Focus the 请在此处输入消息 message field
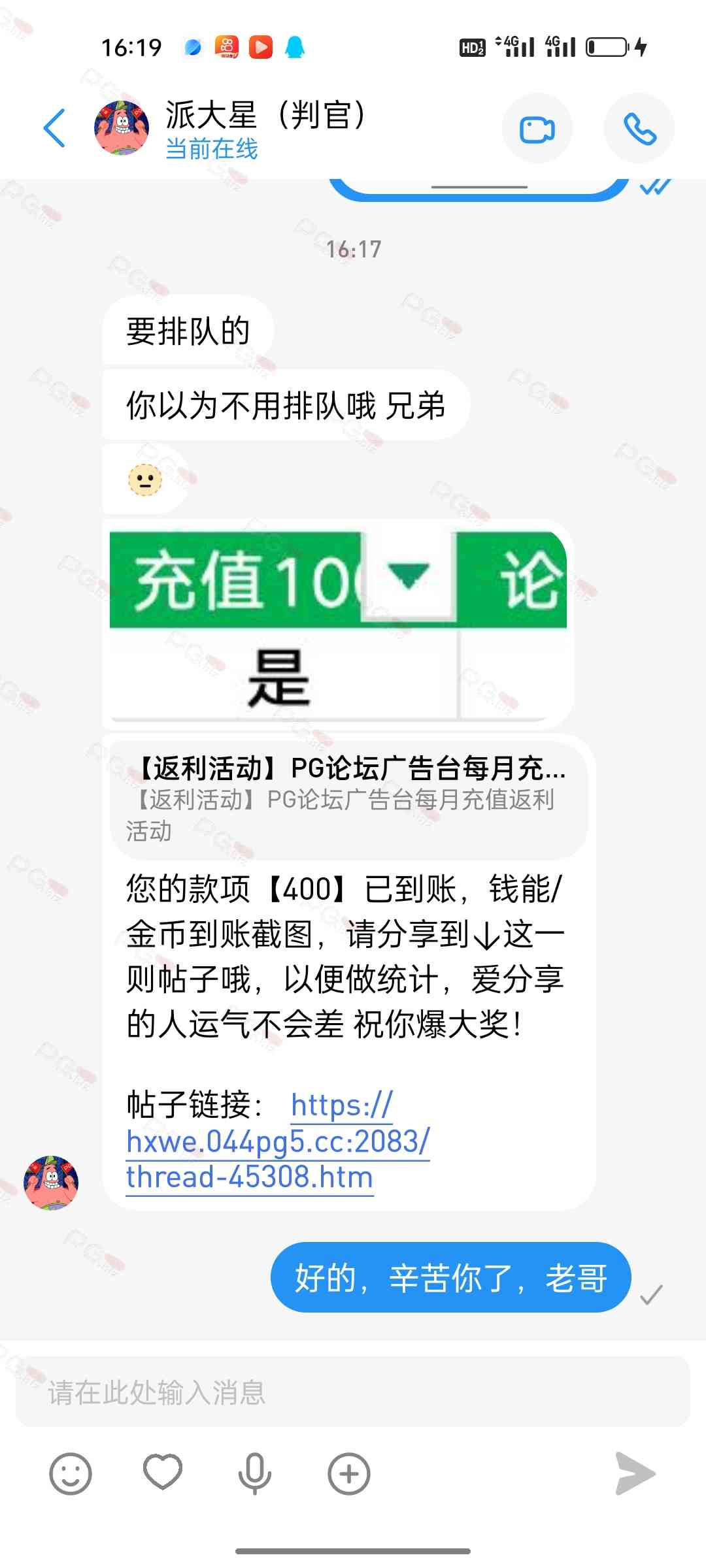706x1568 pixels. 353,1392
